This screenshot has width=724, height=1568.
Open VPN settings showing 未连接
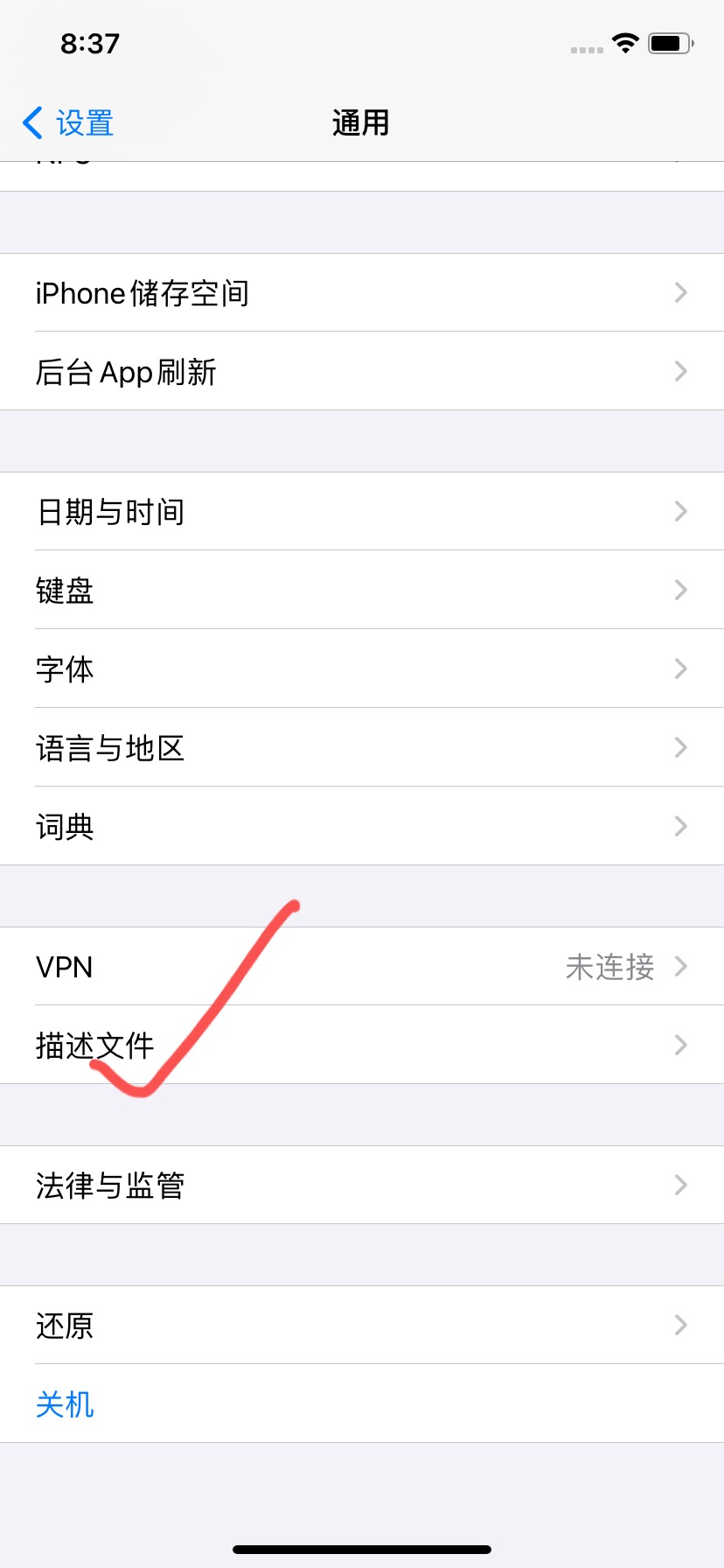click(64, 966)
